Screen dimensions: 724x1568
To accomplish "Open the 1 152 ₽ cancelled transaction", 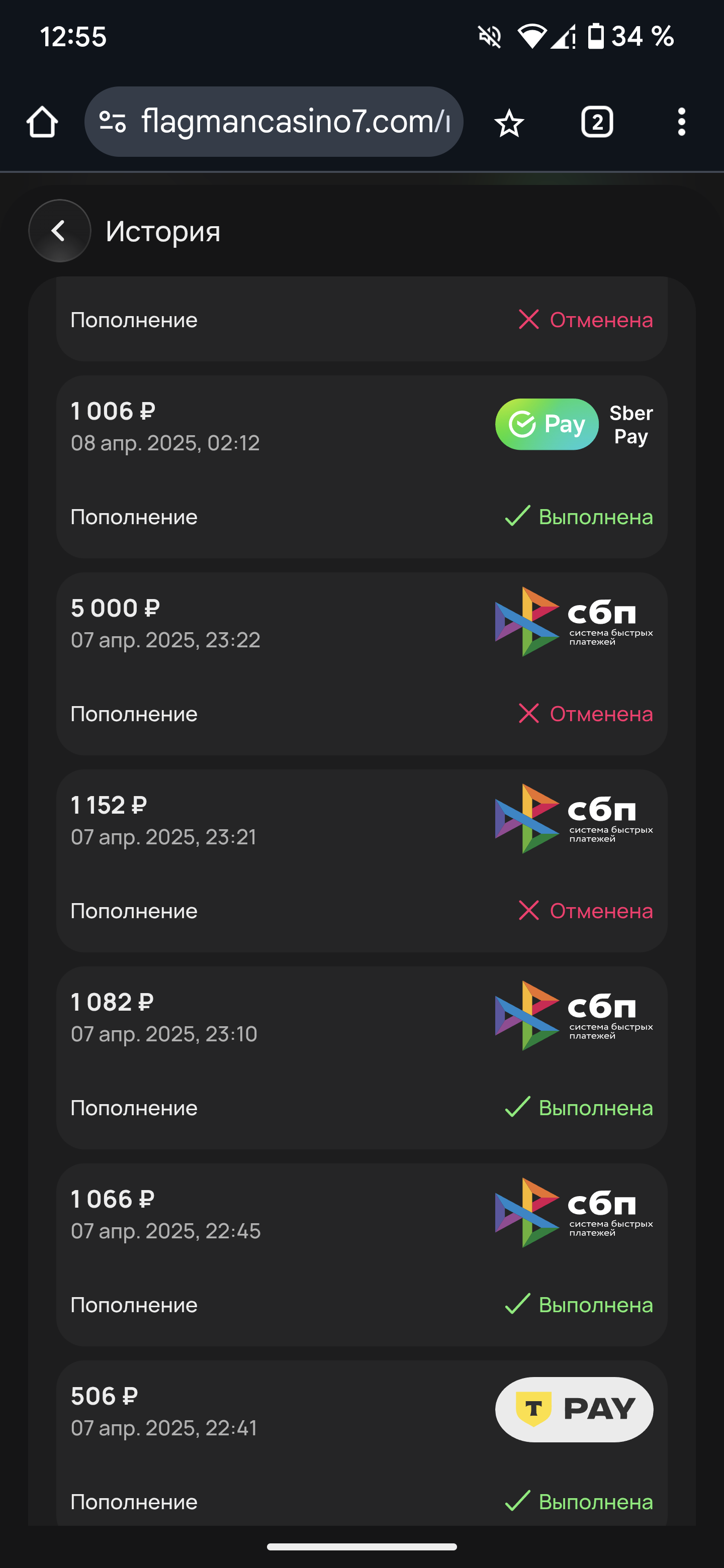I will (361, 861).
